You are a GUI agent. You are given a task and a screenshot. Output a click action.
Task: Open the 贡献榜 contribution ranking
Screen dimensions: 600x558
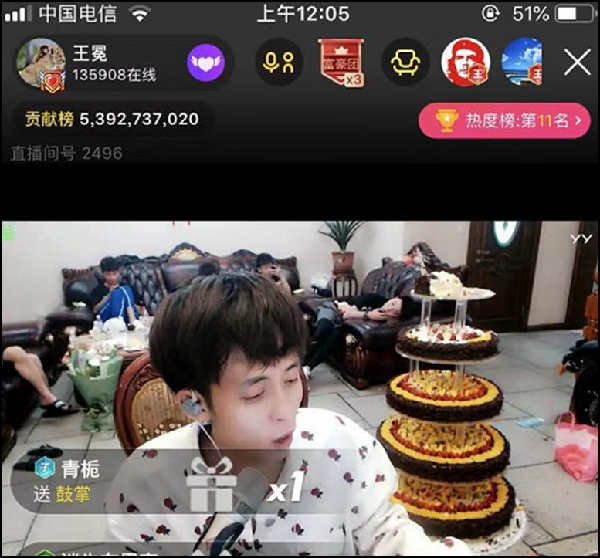point(112,119)
